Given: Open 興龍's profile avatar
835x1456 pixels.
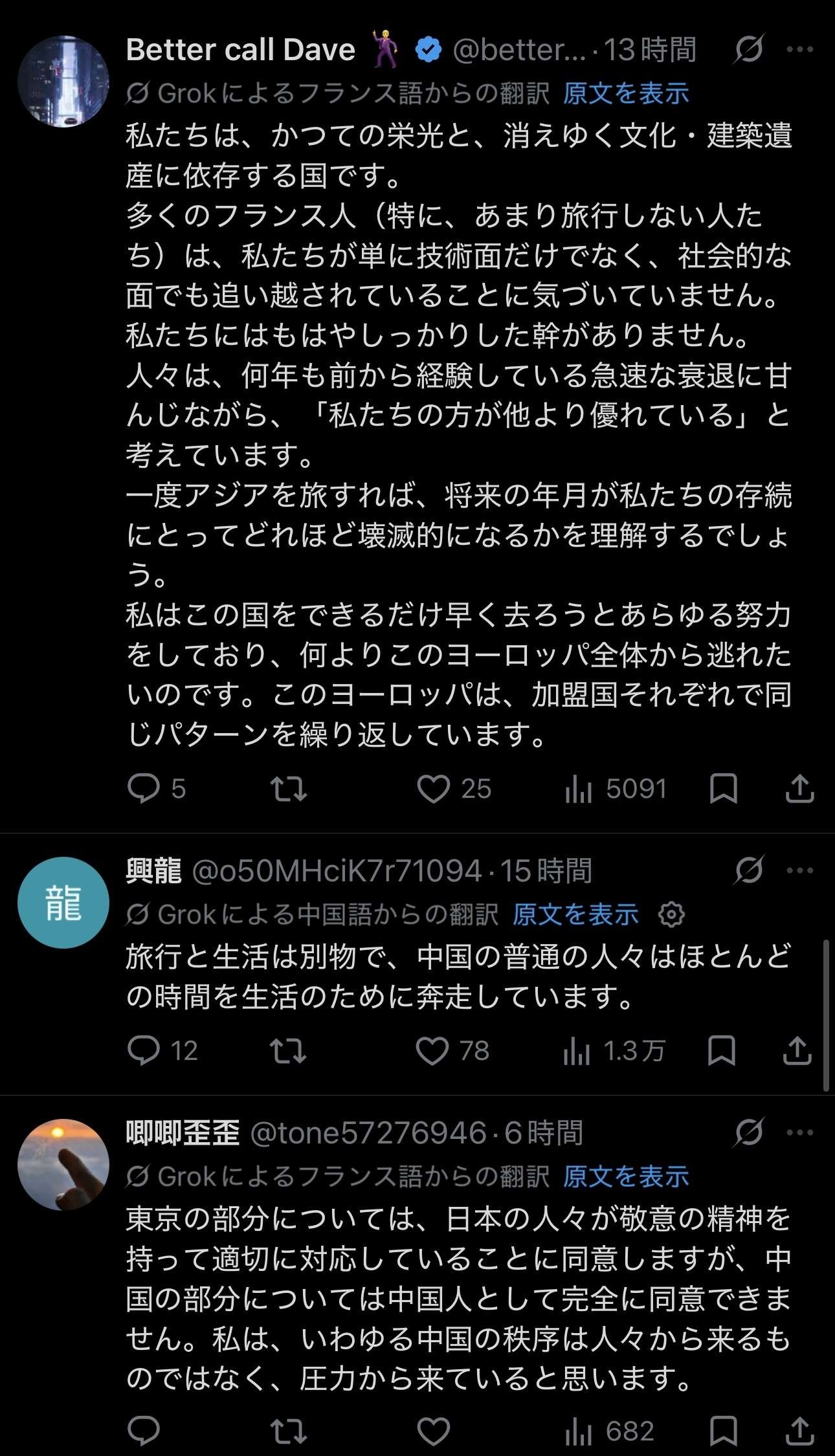Looking at the screenshot, I should [63, 903].
